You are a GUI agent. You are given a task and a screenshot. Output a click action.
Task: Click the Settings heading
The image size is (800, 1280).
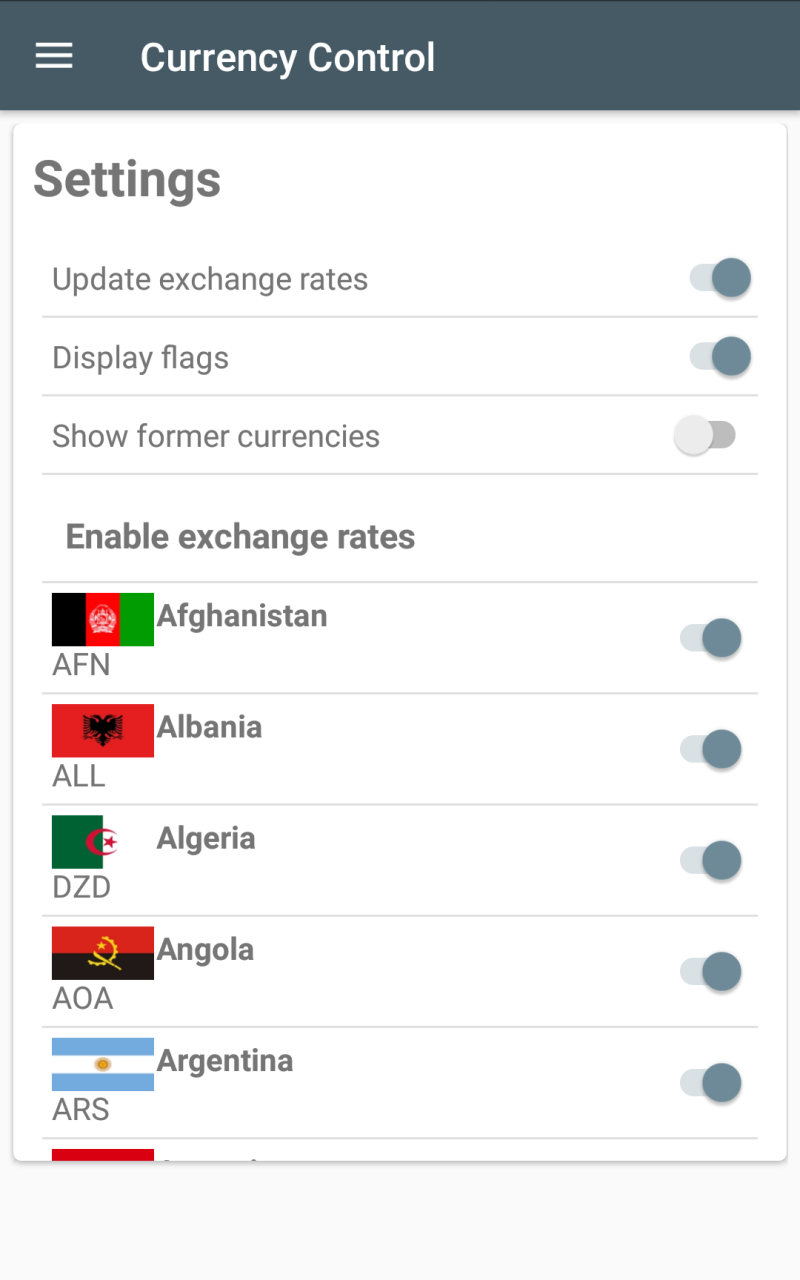[126, 179]
